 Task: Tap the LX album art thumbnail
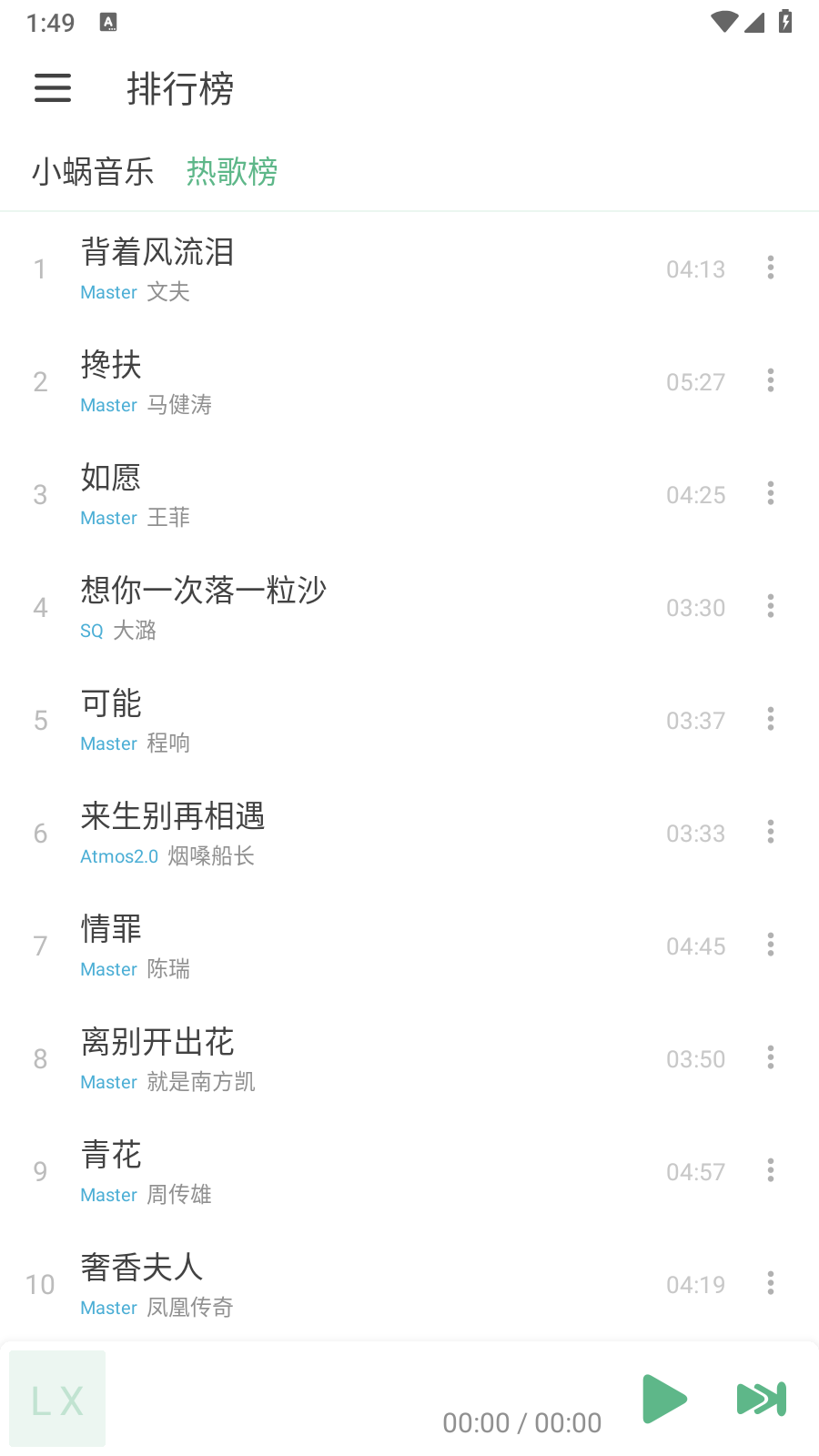(57, 1400)
